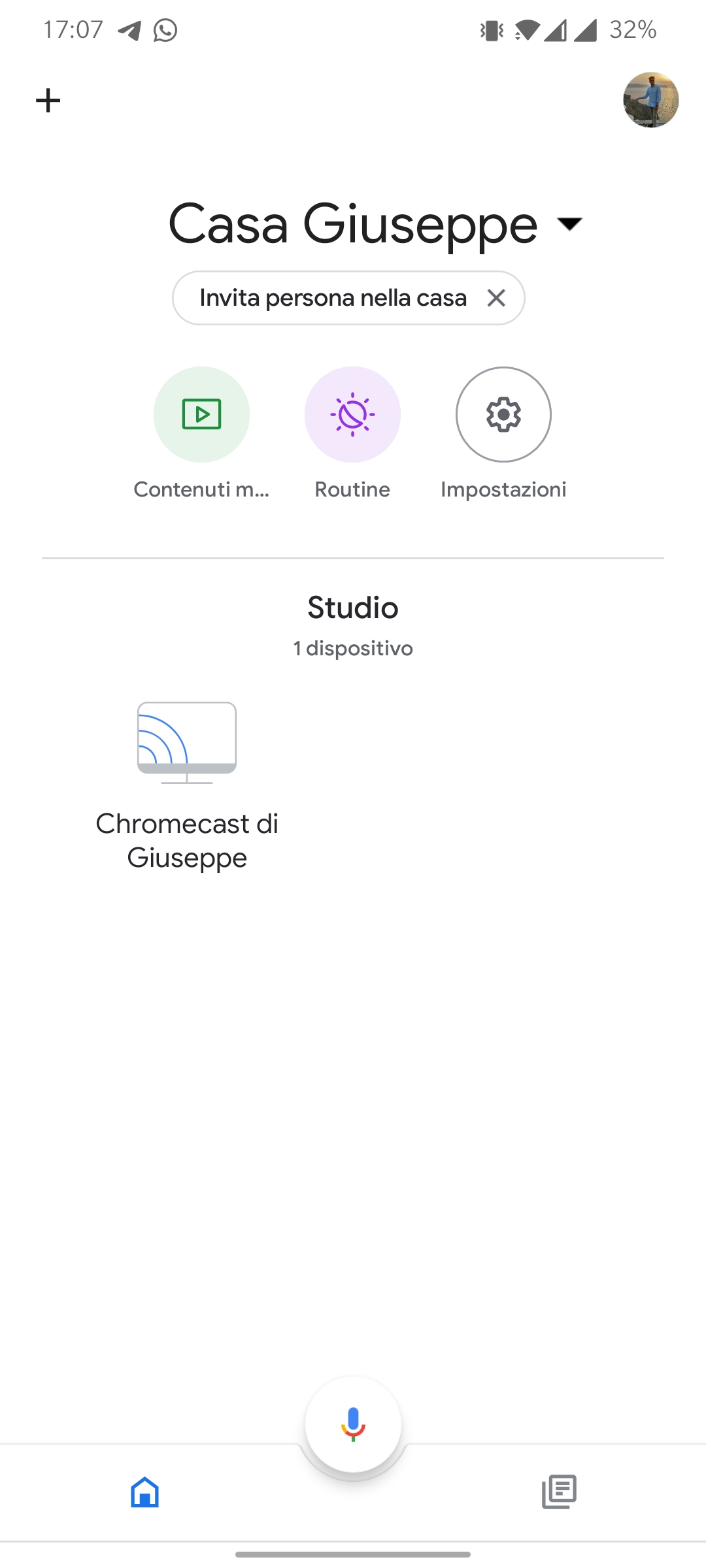Open the account profile picture
The image size is (706, 1568).
coord(650,100)
